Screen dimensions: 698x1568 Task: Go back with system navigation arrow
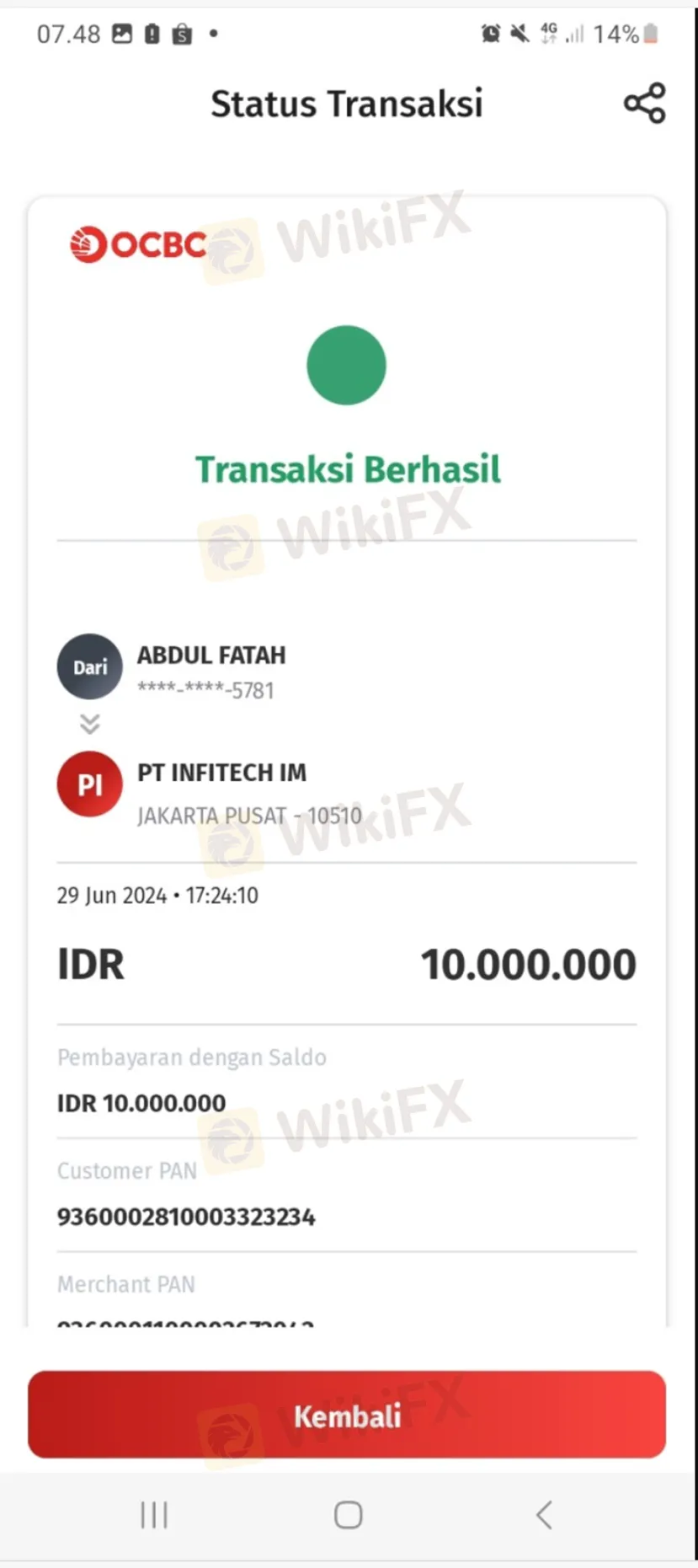pos(544,1514)
